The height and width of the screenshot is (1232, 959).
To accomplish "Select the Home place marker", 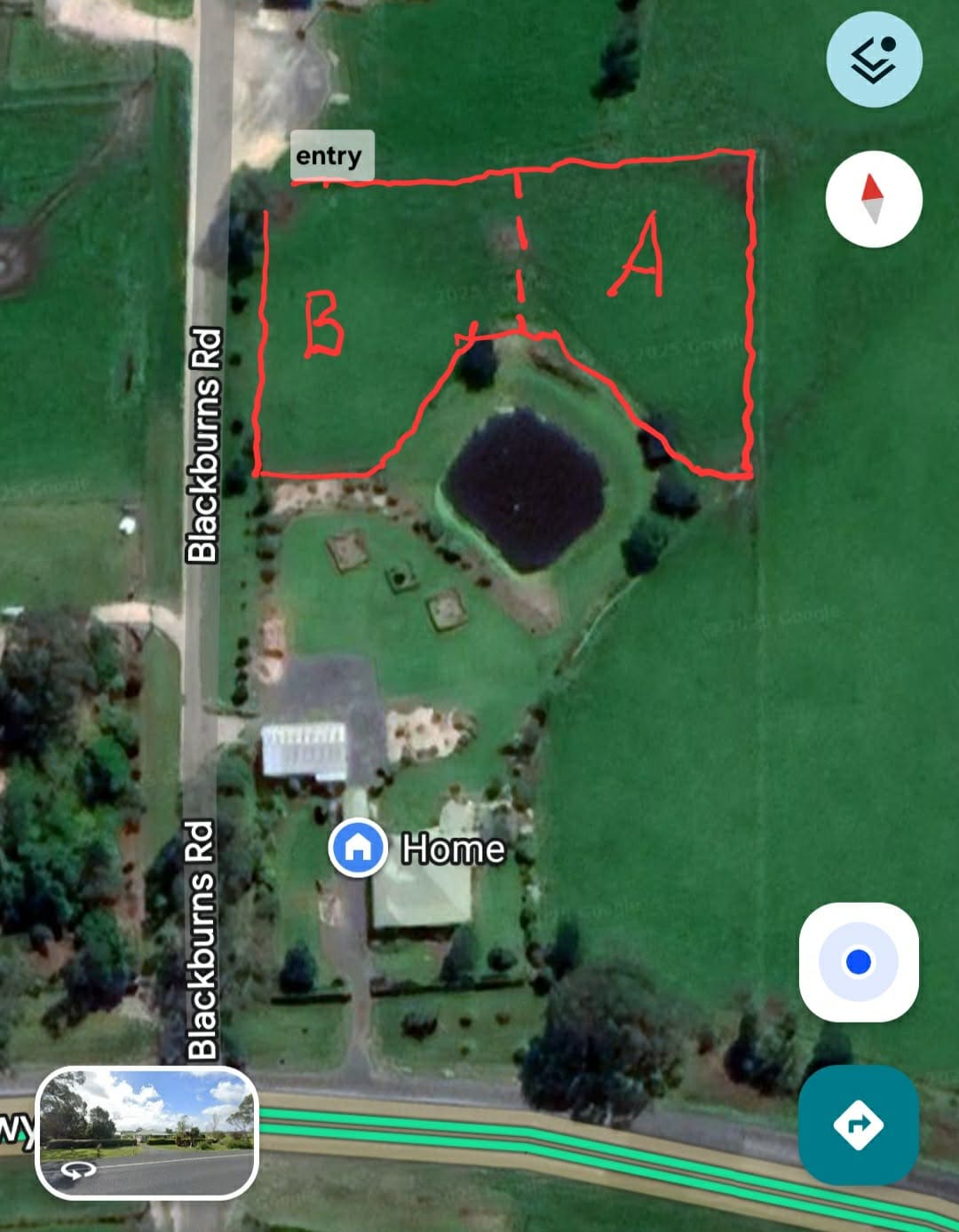I will 357,848.
